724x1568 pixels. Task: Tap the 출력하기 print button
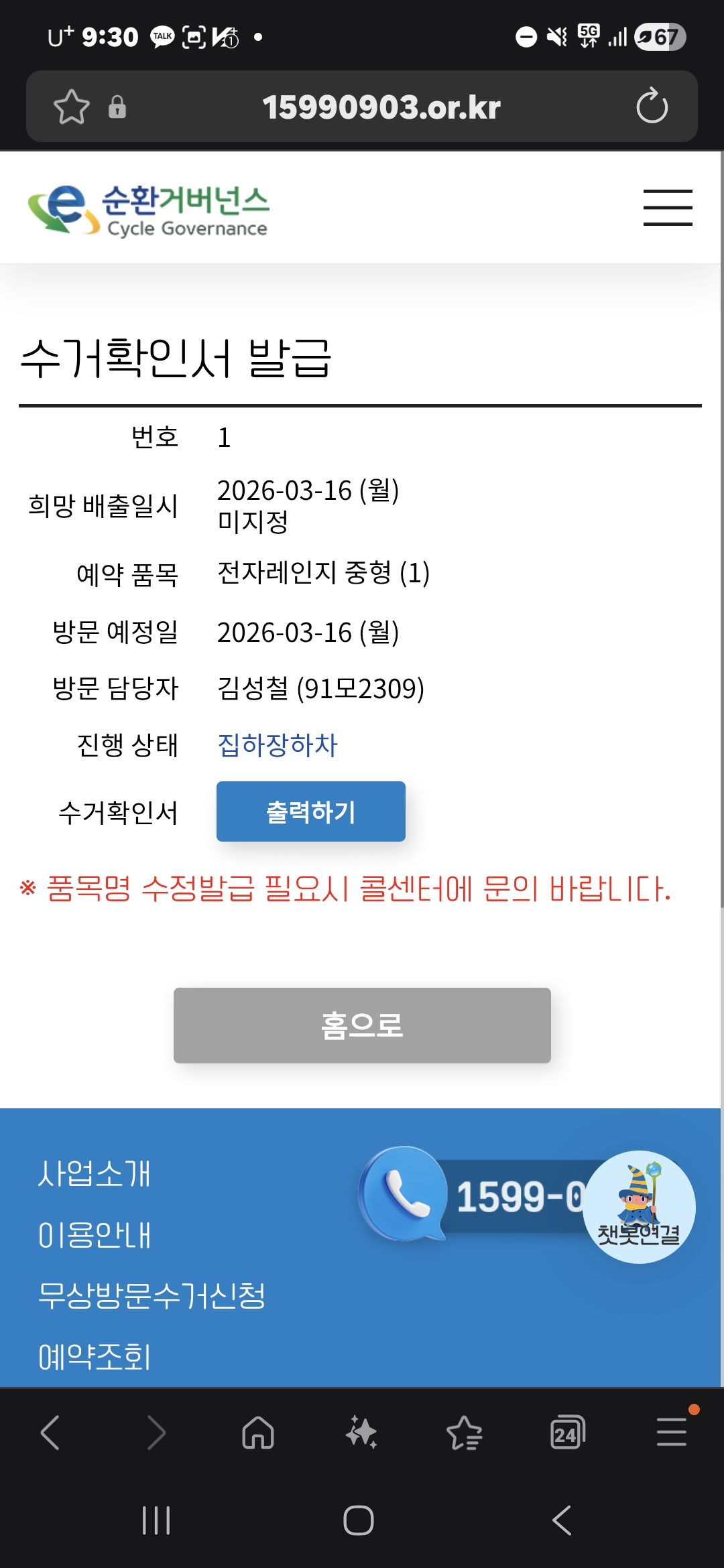point(310,811)
